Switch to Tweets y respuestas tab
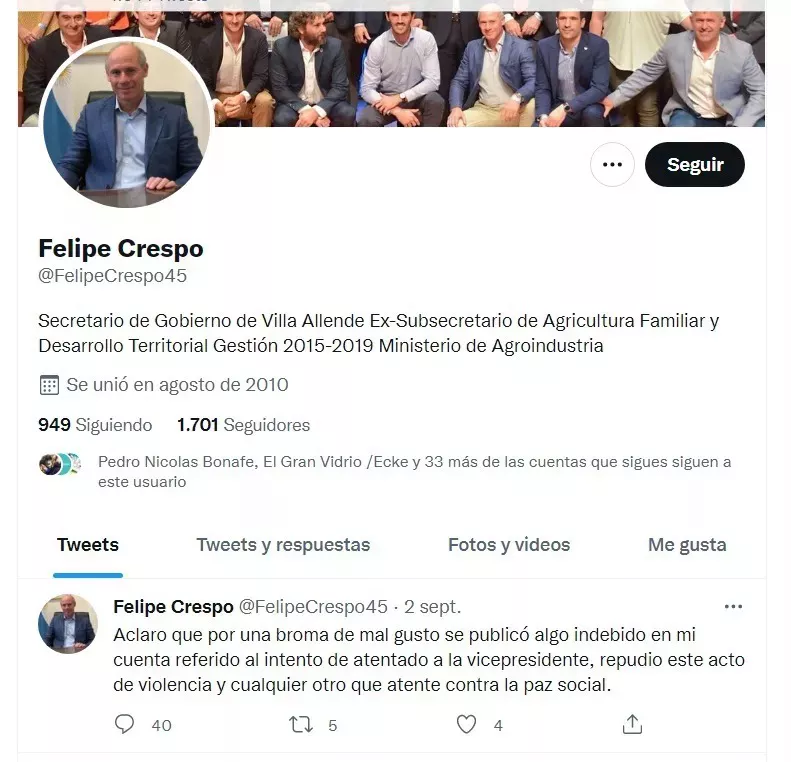Screen dimensions: 791x762 (x=283, y=545)
